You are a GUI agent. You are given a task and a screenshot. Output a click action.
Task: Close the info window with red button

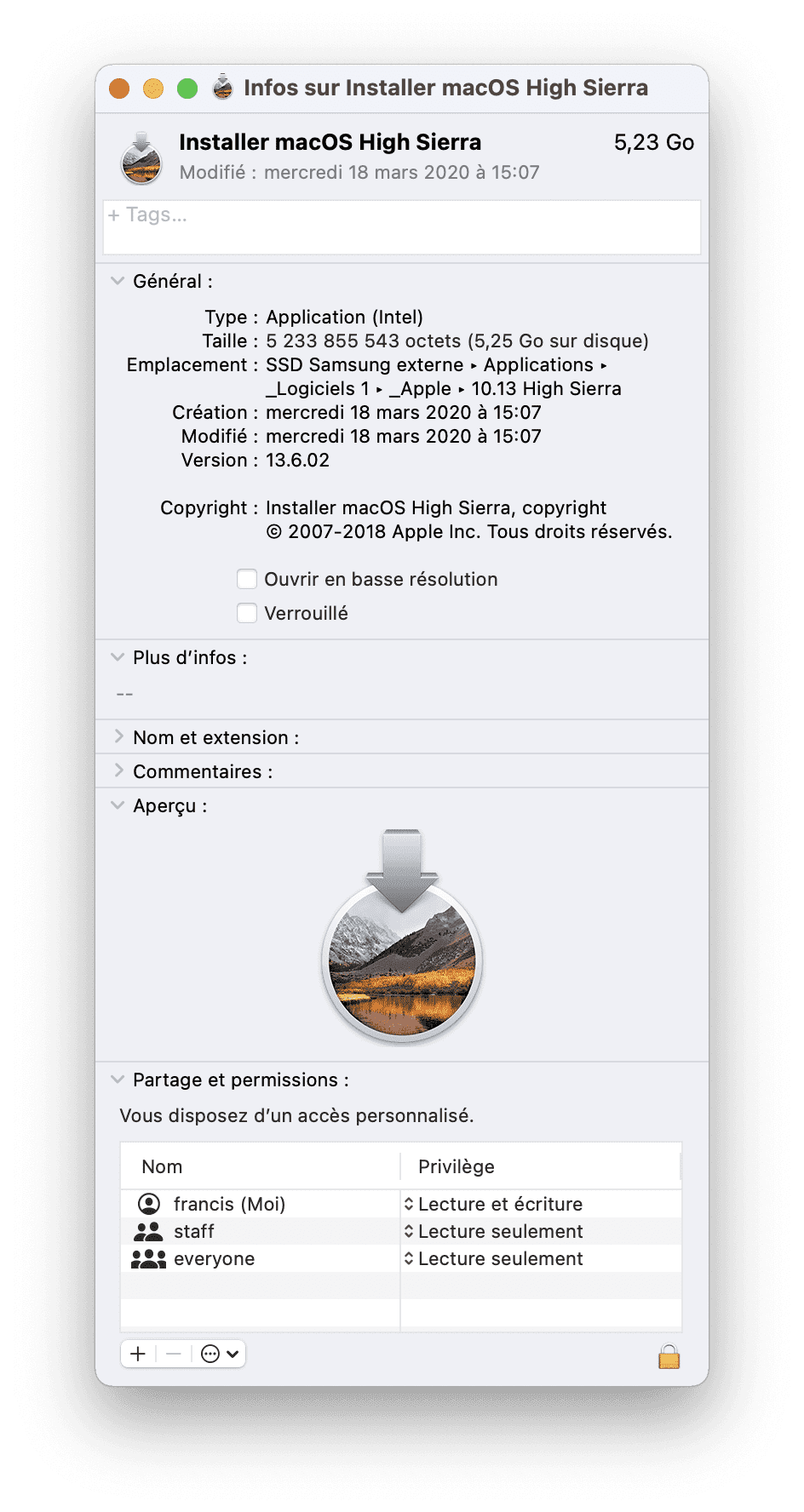(x=119, y=89)
